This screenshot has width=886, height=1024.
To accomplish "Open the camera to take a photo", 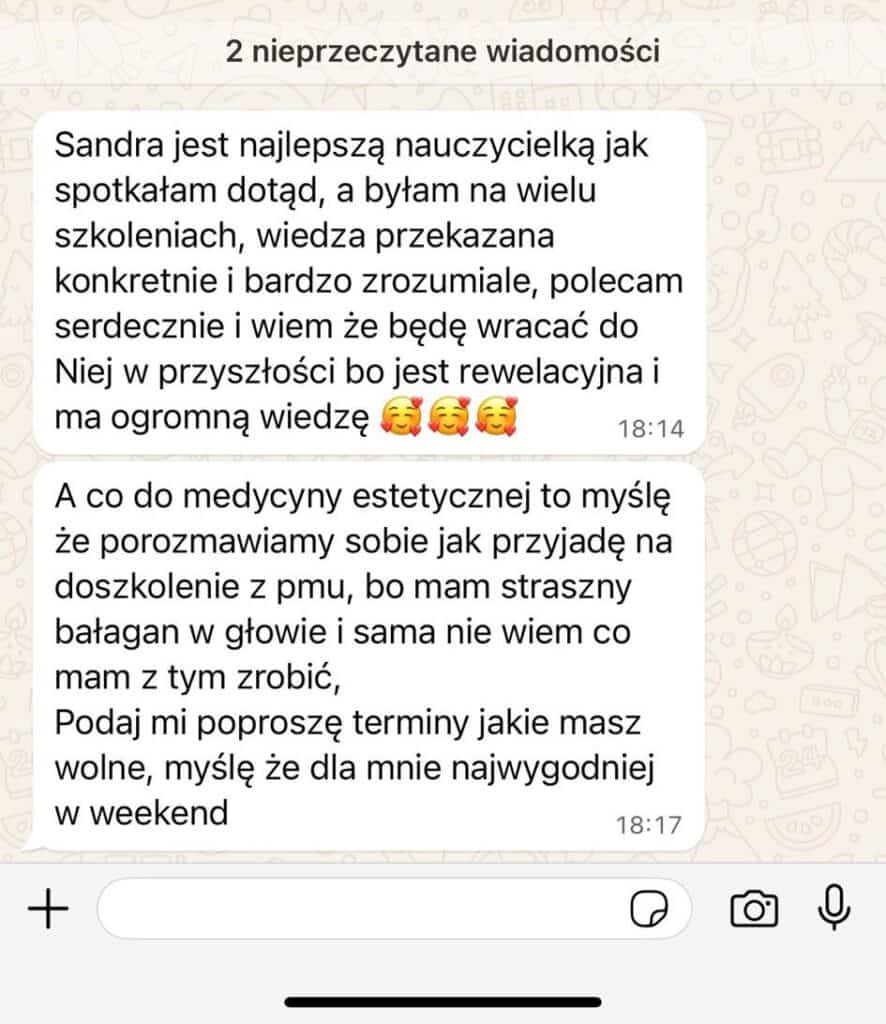I will click(754, 909).
